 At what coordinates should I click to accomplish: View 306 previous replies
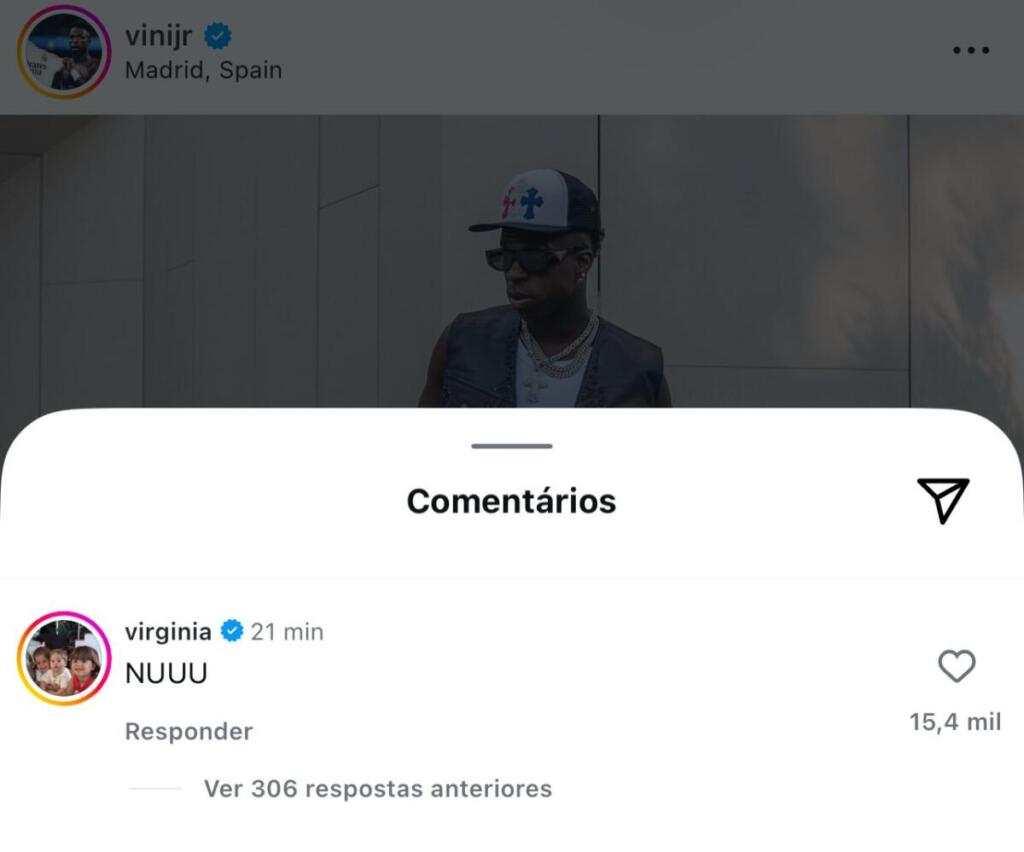[x=377, y=788]
